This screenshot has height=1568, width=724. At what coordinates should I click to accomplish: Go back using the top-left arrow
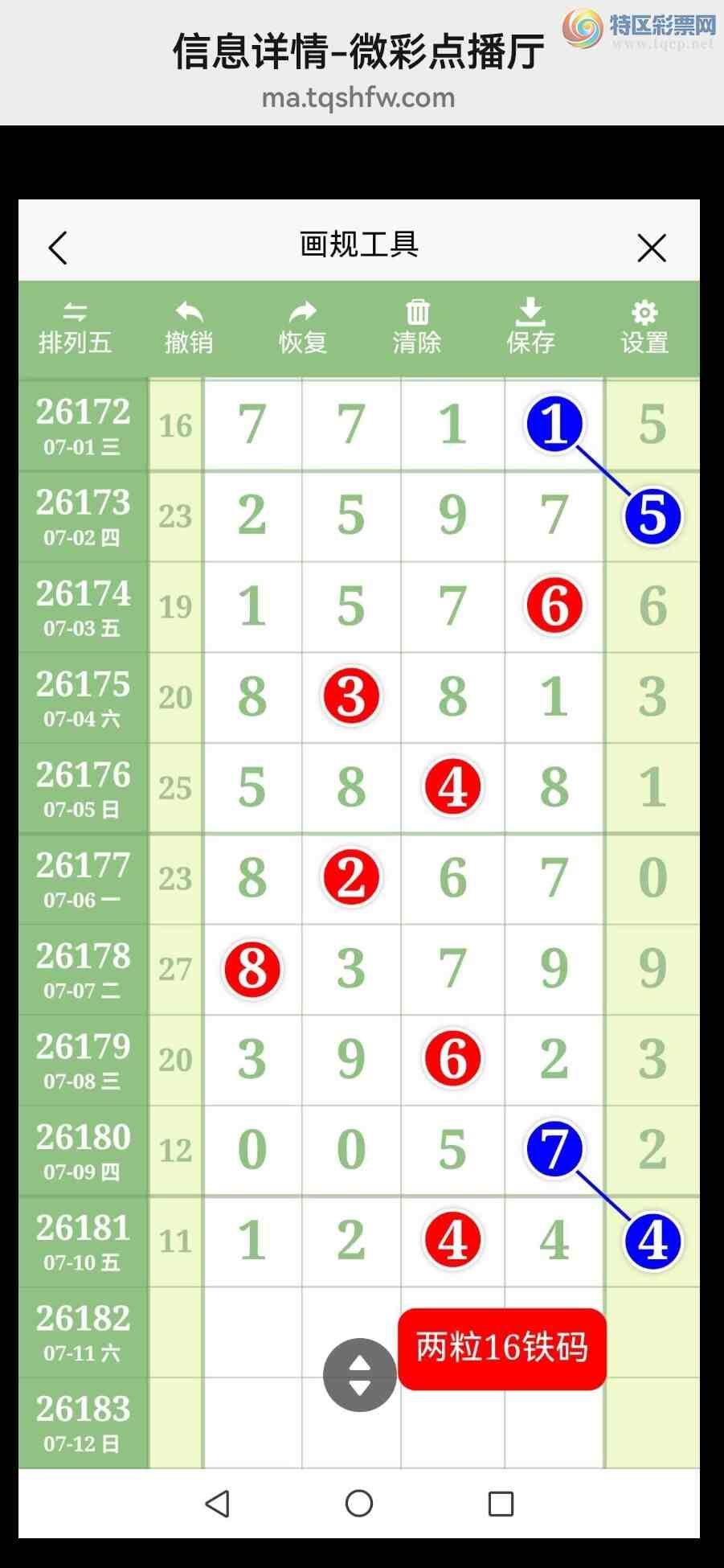pos(58,248)
